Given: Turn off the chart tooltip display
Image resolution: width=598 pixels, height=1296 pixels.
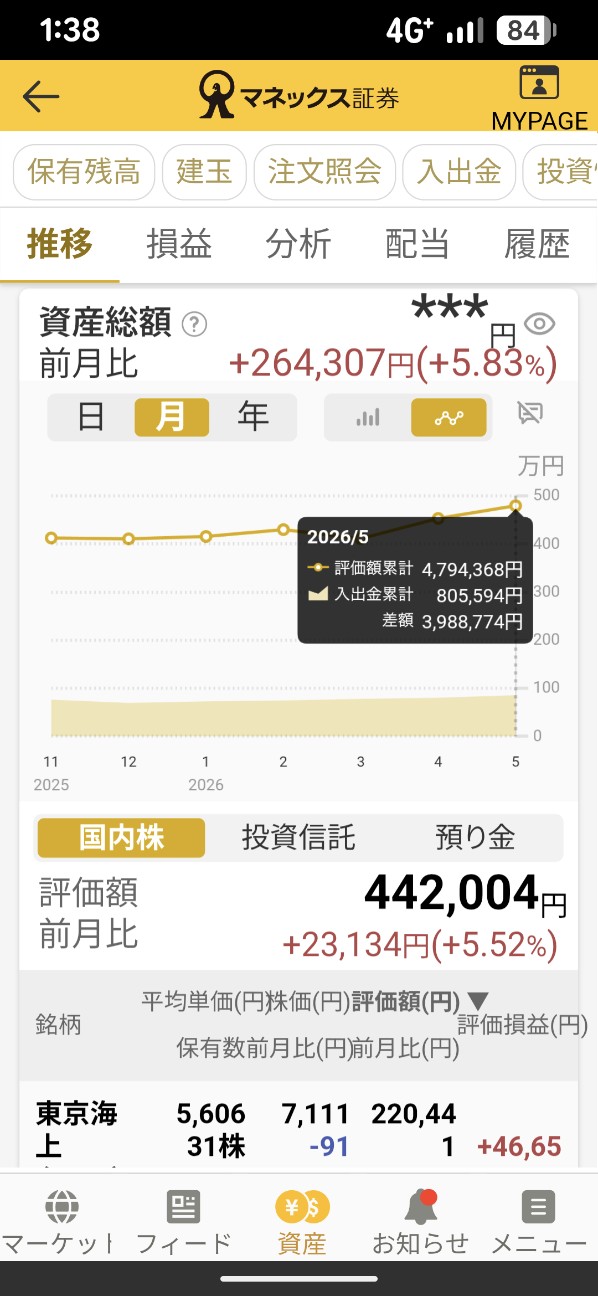Looking at the screenshot, I should coord(530,413).
